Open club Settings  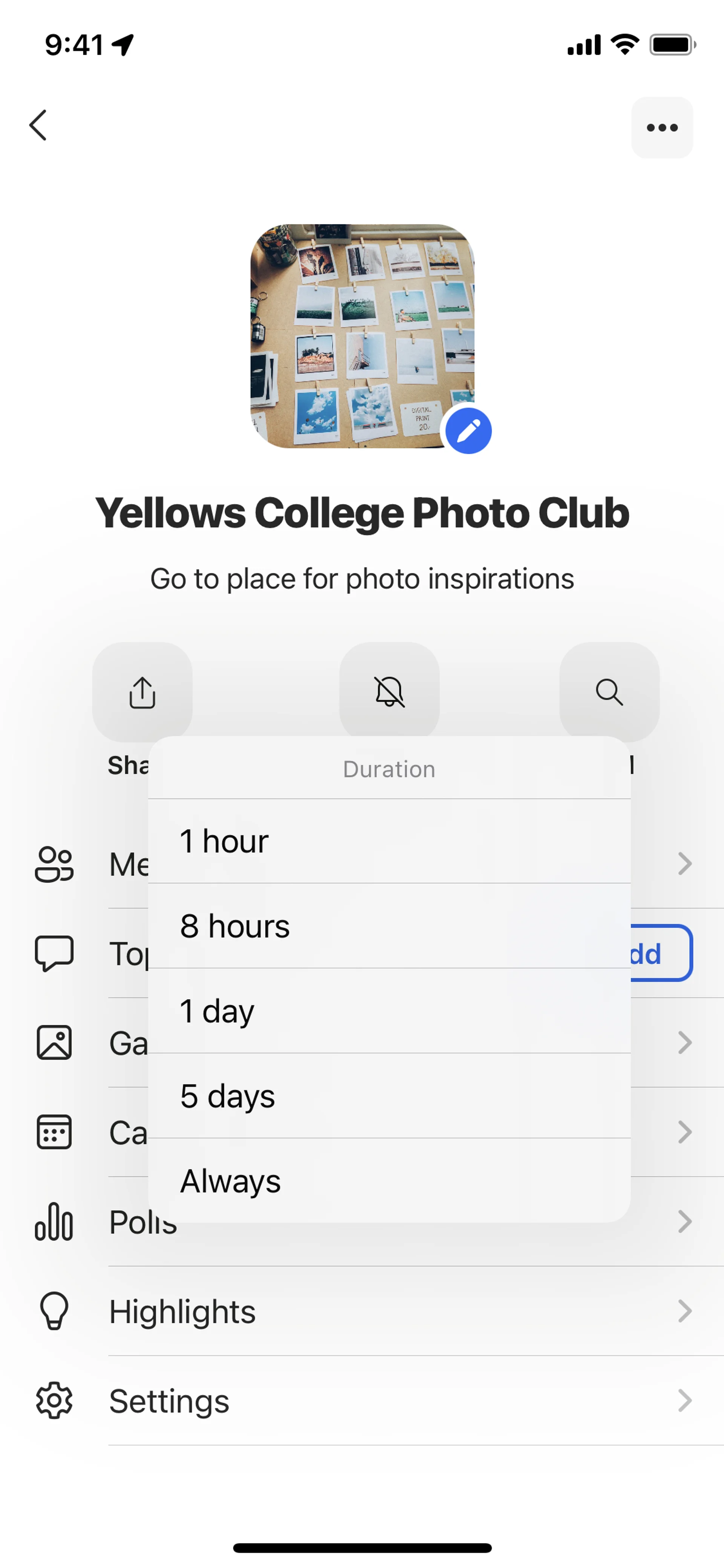click(x=365, y=1401)
